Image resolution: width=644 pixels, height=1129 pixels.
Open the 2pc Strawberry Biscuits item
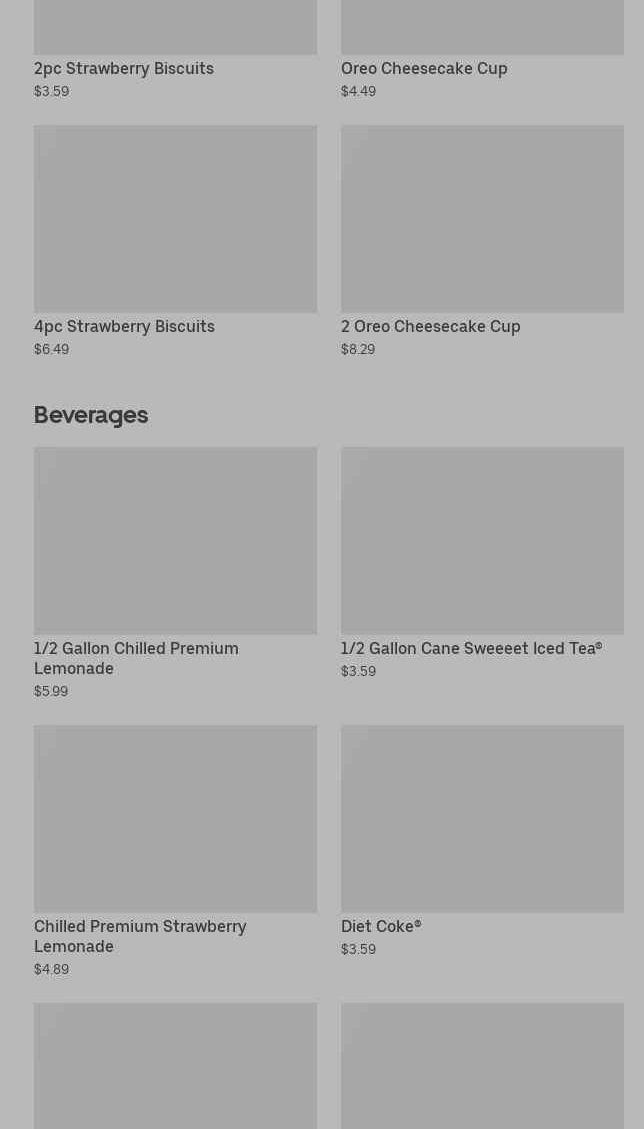click(x=175, y=50)
